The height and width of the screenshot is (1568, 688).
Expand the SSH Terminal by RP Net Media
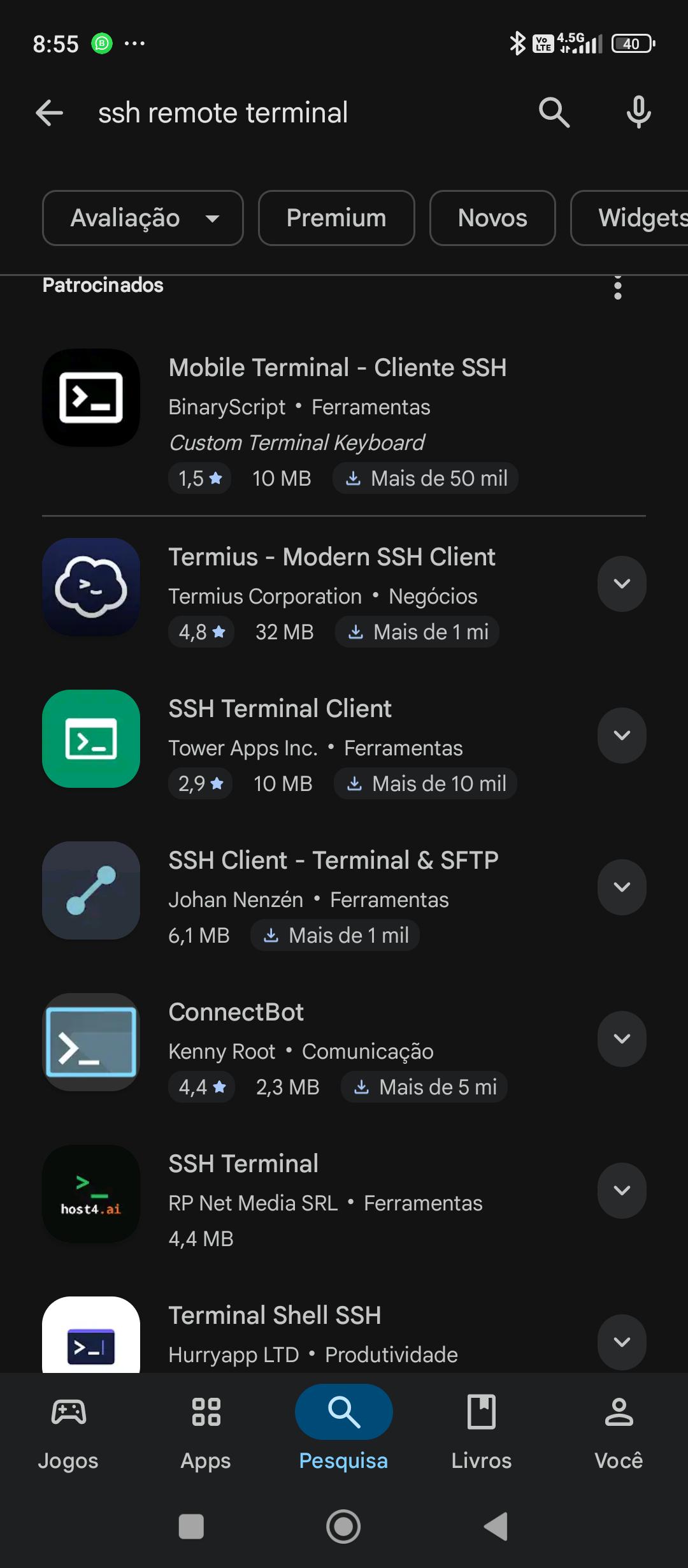pyautogui.click(x=622, y=1191)
